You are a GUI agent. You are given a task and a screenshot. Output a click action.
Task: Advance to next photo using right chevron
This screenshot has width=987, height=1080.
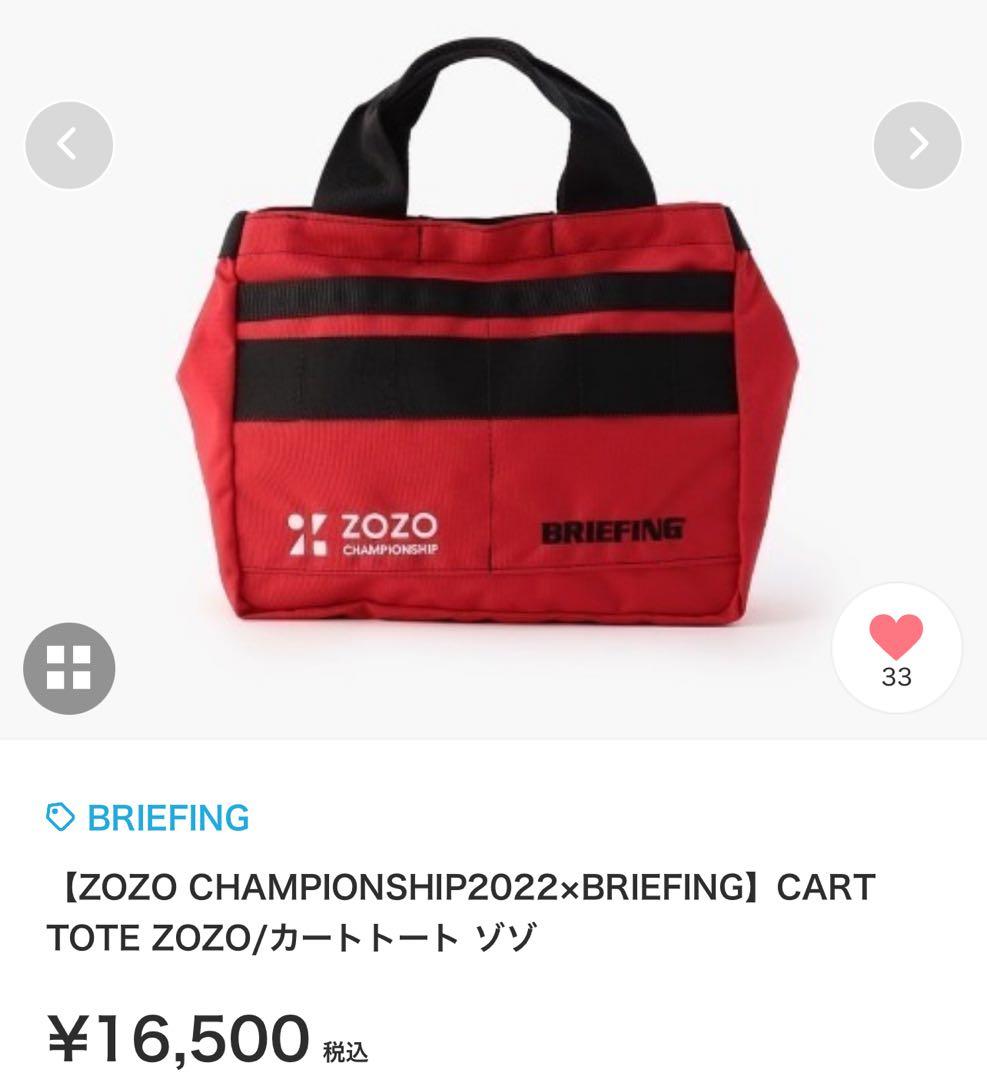(x=915, y=144)
